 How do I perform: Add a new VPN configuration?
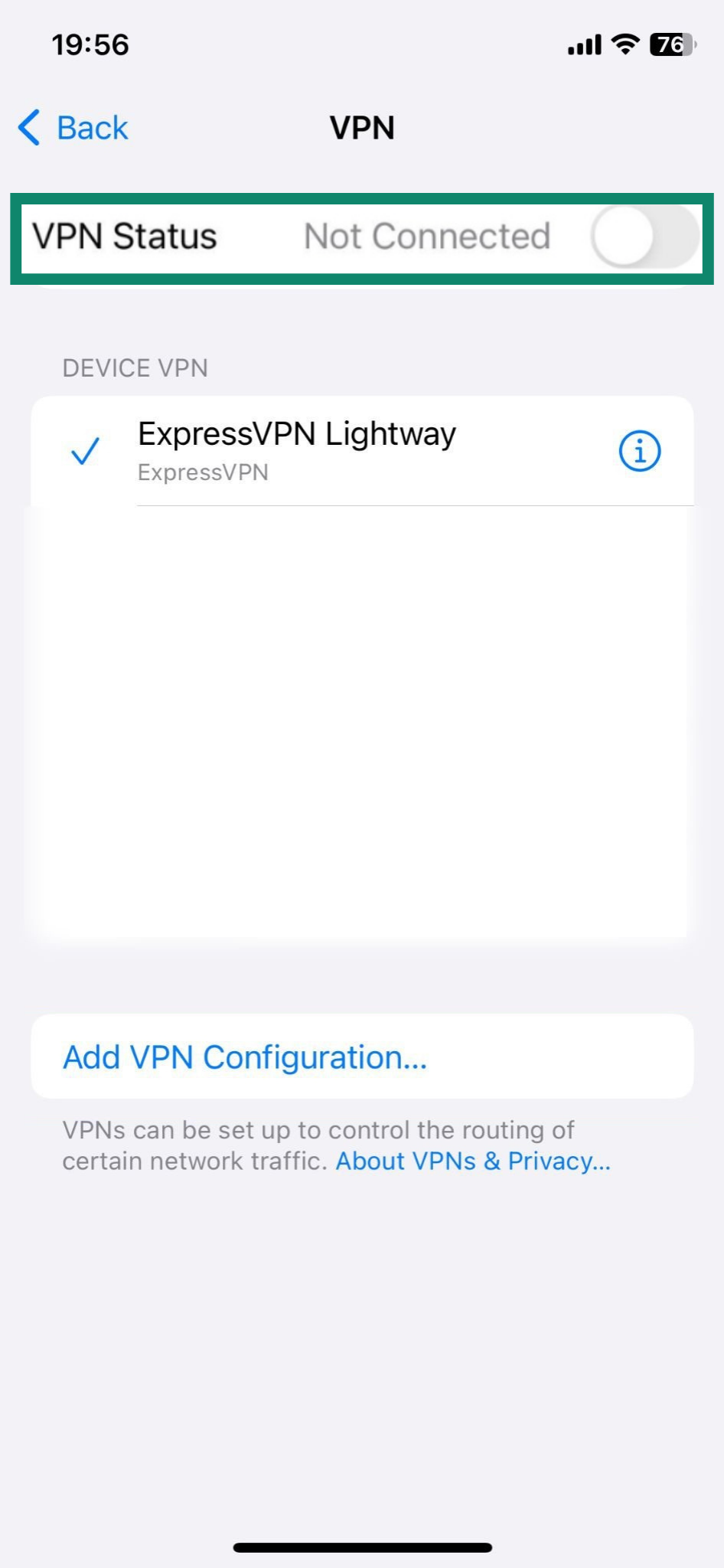245,1057
